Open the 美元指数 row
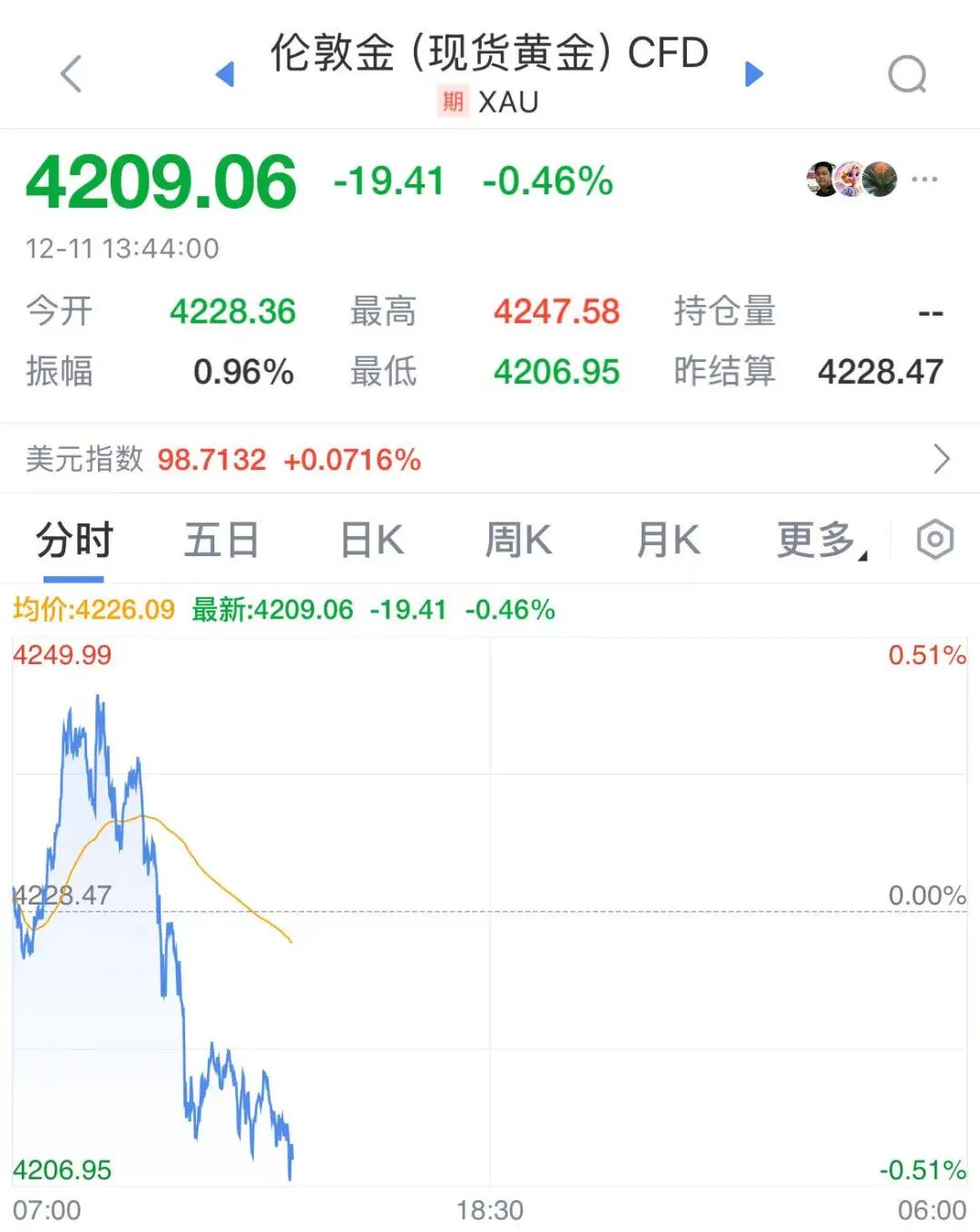 (x=490, y=459)
